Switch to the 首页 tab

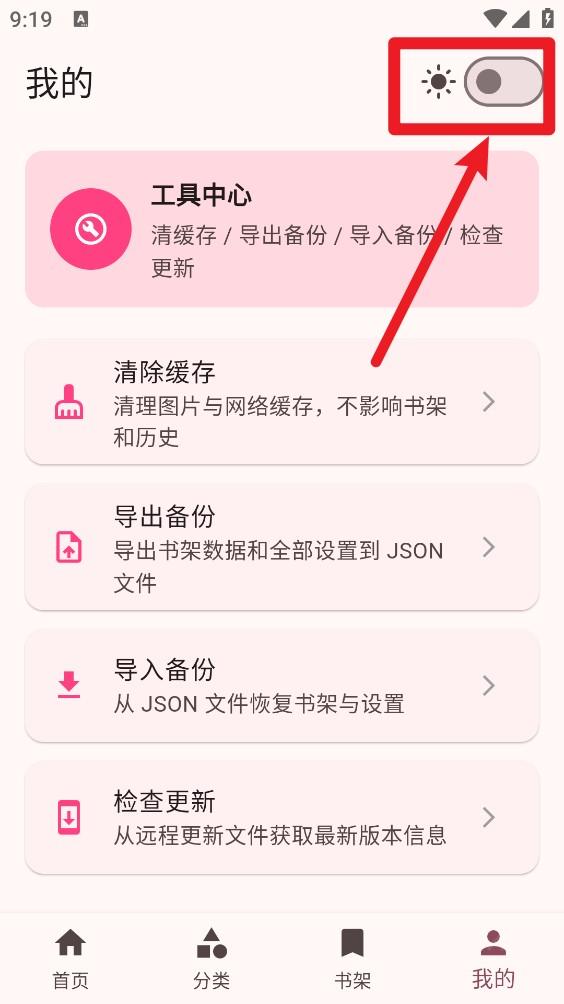point(70,959)
